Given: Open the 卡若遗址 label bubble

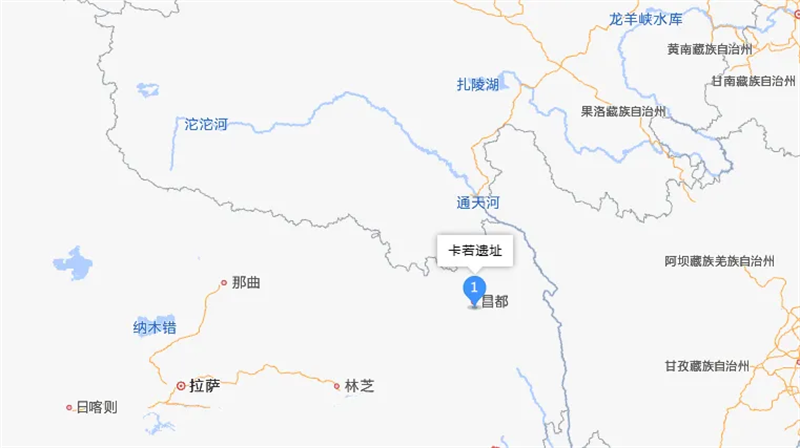Looking at the screenshot, I should 475,252.
